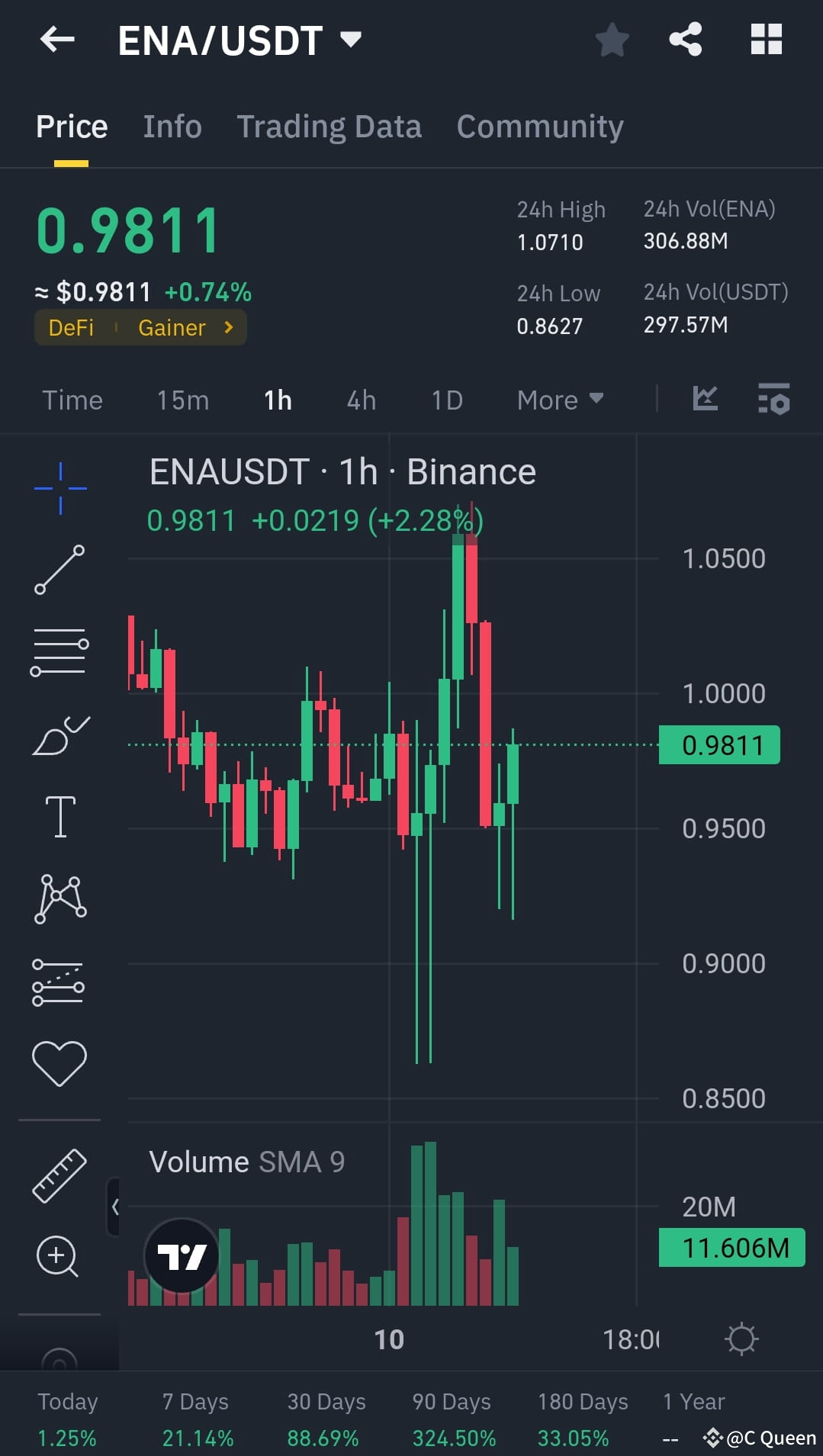Switch to the Trading Data tab

click(x=329, y=125)
